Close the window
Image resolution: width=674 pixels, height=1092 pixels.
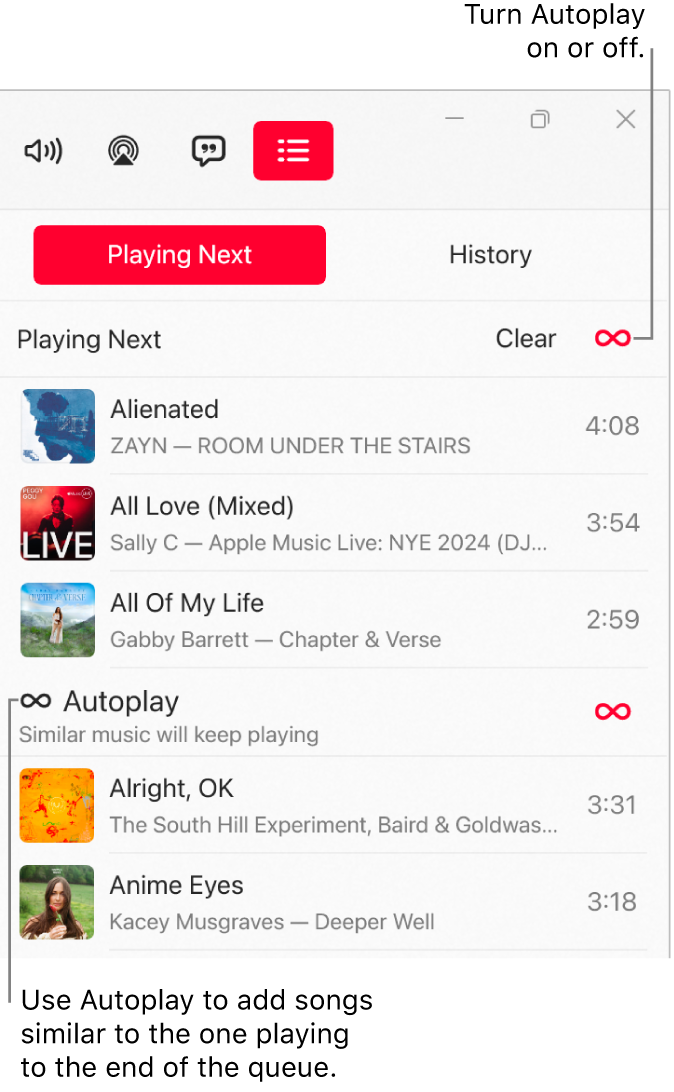pos(626,119)
